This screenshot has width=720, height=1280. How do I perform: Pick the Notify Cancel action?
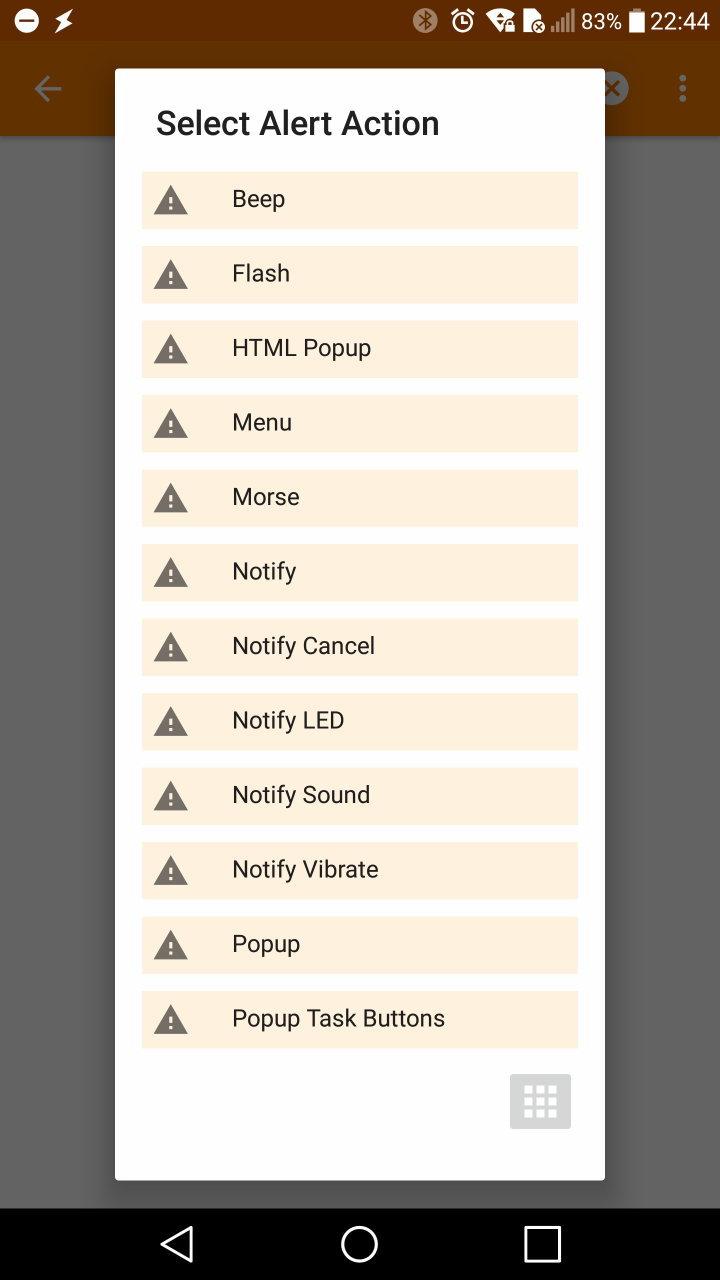tap(359, 646)
